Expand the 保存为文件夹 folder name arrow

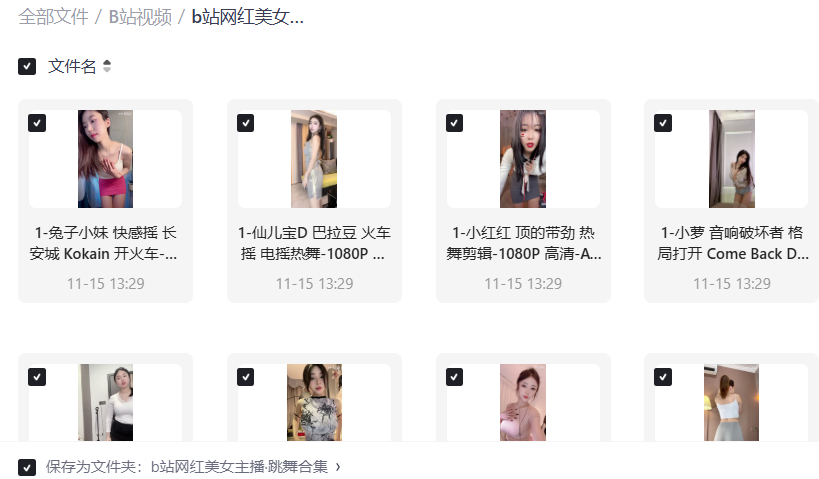[x=338, y=467]
